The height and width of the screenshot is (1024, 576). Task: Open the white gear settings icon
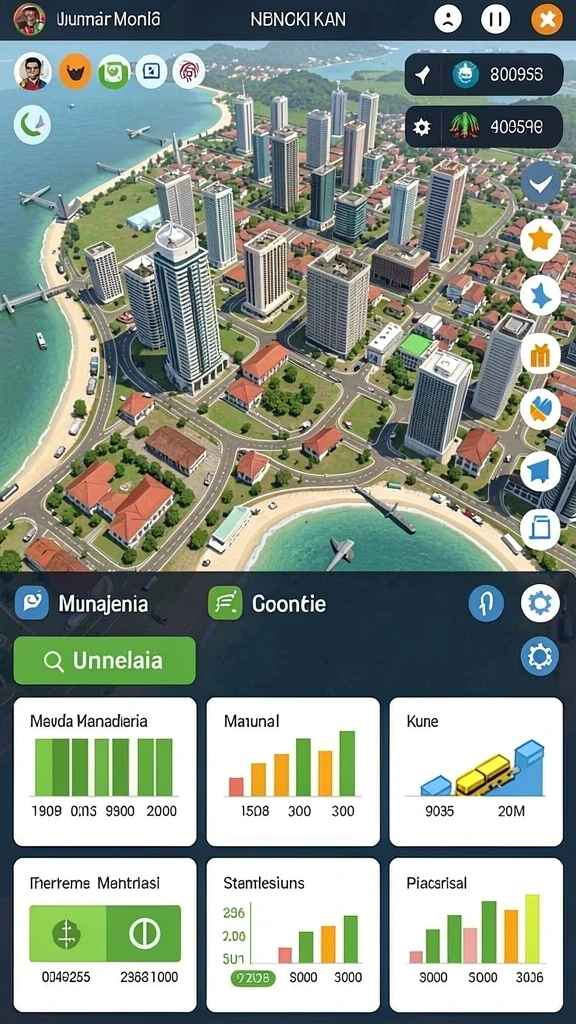tap(540, 603)
